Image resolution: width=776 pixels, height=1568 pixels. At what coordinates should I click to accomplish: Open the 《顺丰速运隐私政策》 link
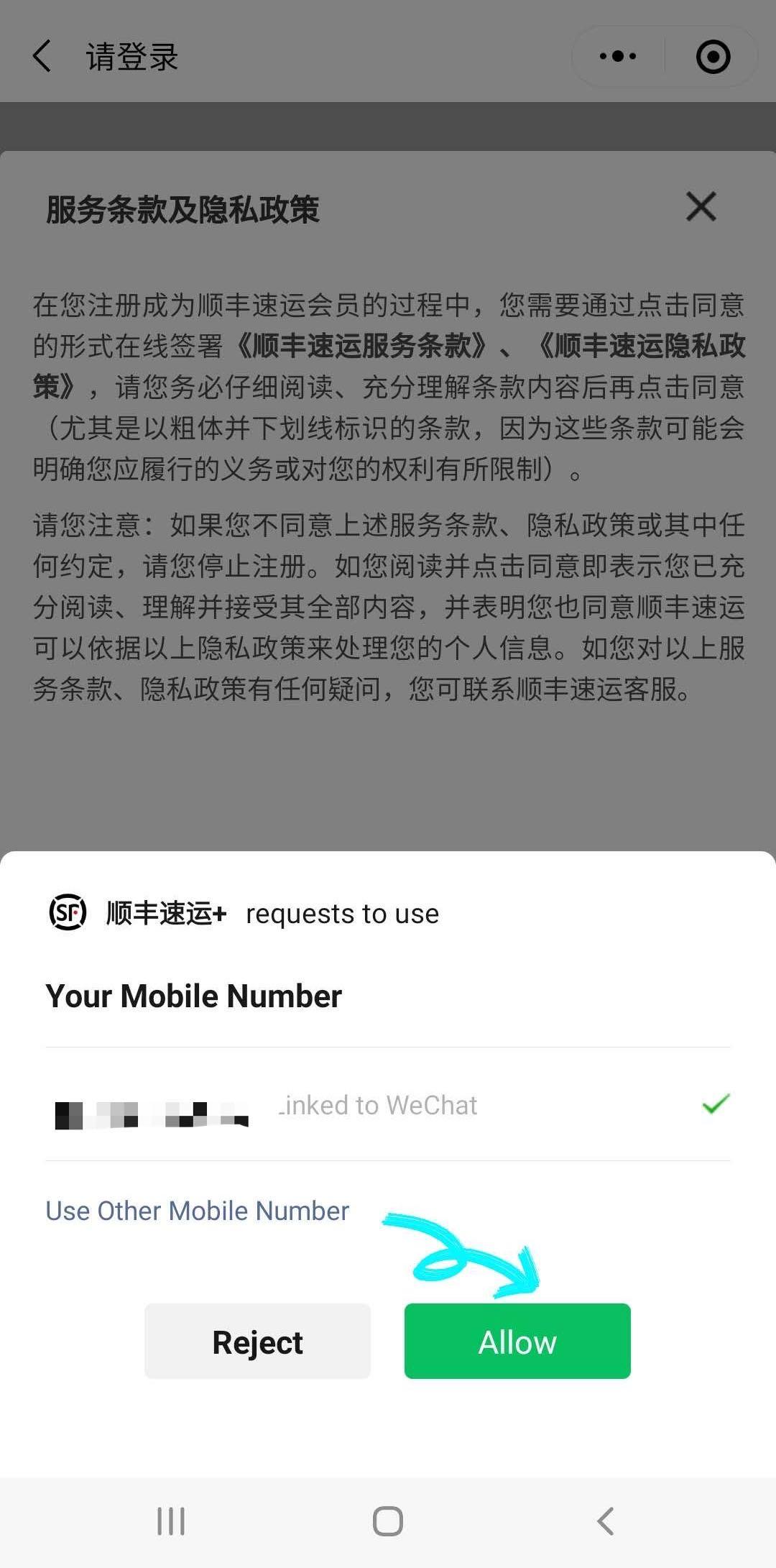point(643,347)
